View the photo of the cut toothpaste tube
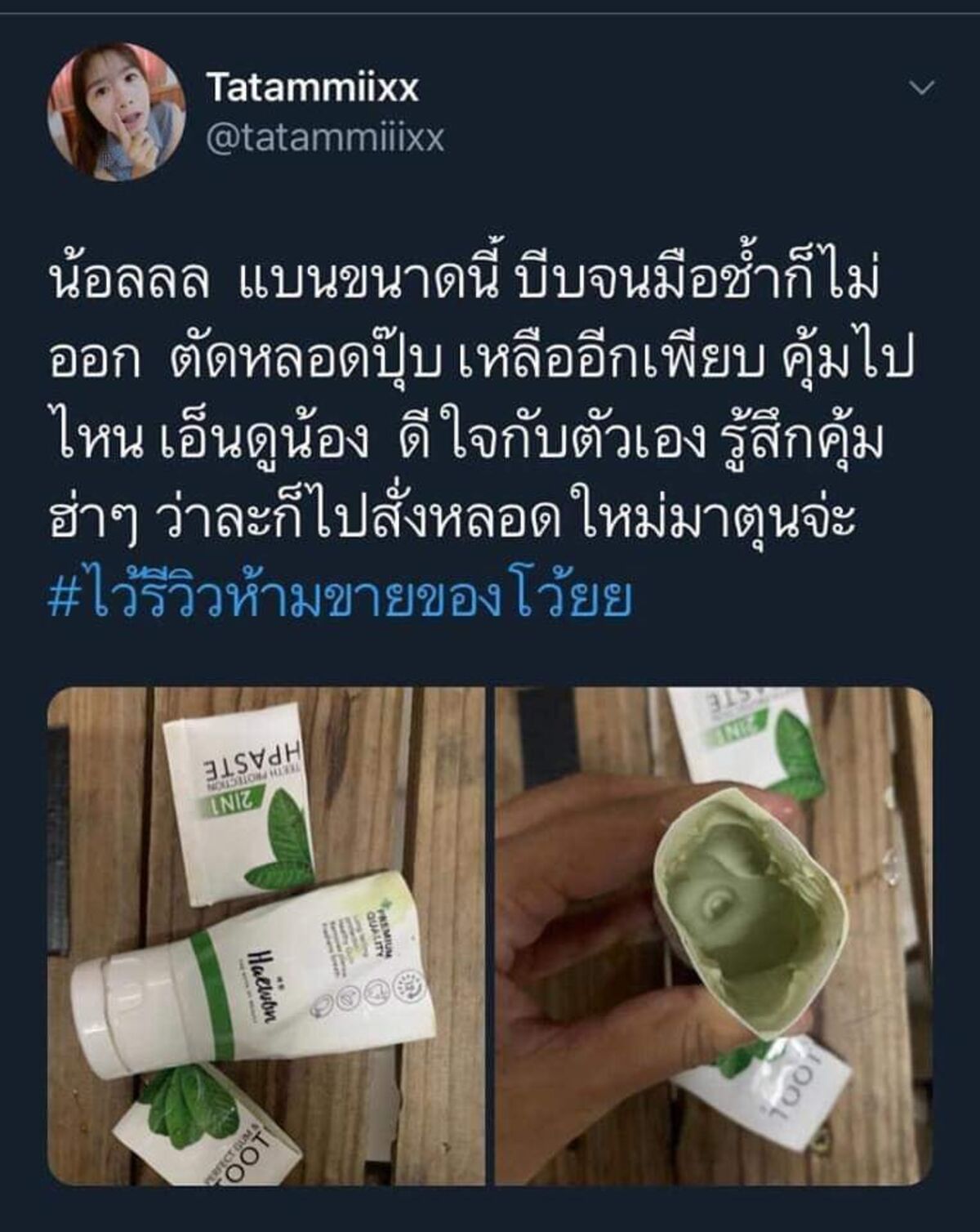980x1232 pixels. [266, 935]
